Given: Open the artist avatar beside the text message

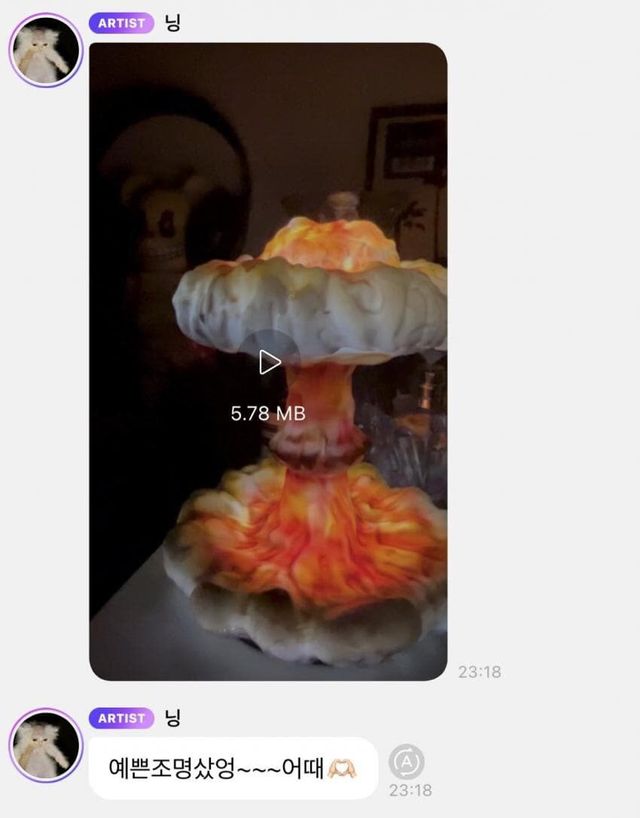Looking at the screenshot, I should (x=45, y=746).
